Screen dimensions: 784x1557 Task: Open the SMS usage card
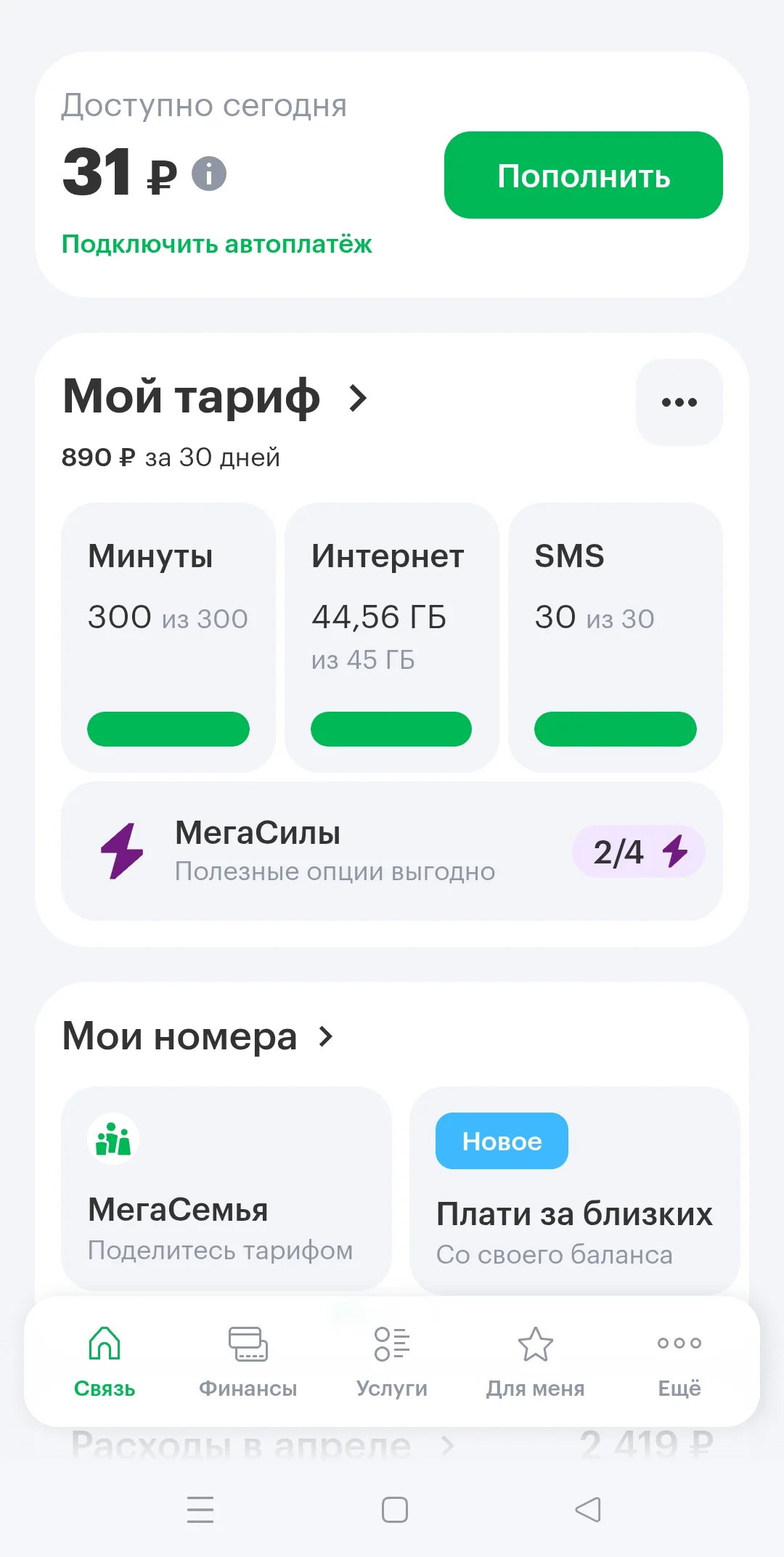coord(615,637)
